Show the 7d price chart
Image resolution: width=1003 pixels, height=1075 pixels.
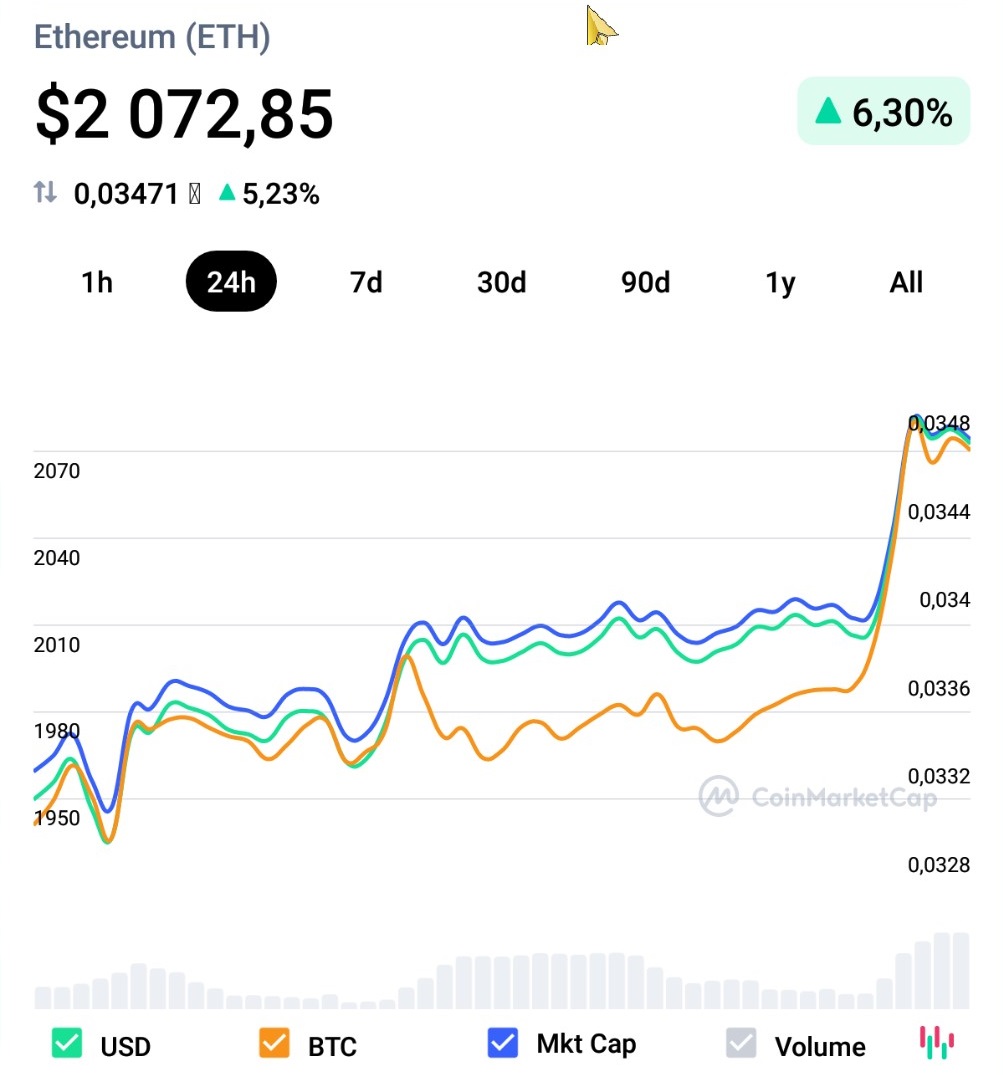click(366, 282)
